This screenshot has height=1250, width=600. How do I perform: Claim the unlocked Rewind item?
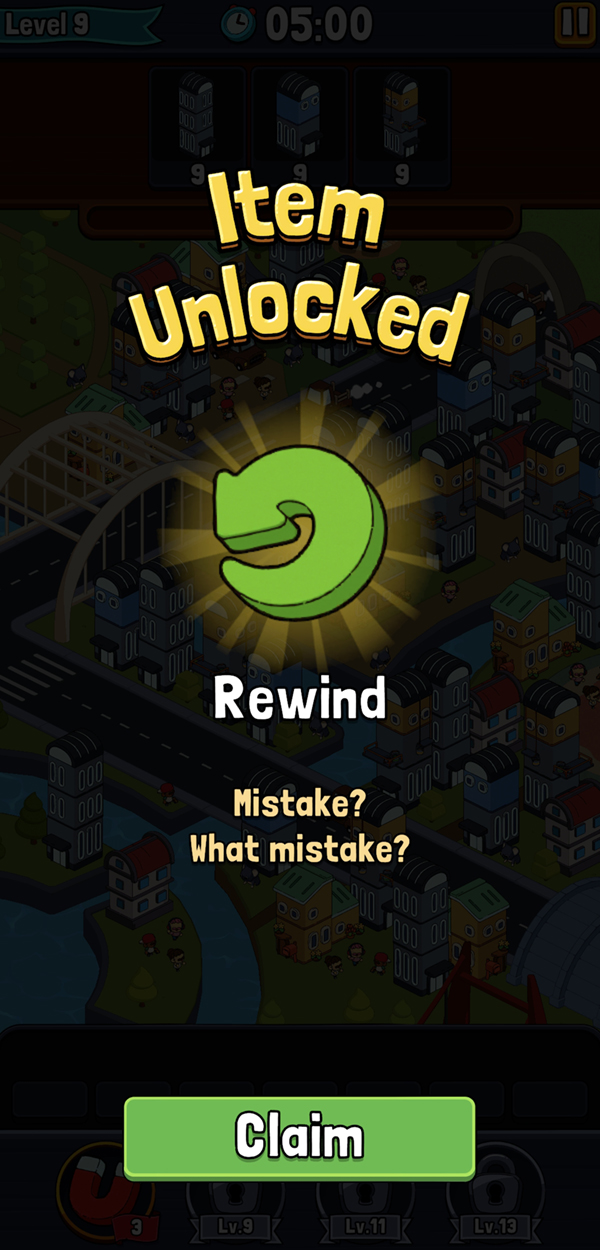point(299,1138)
